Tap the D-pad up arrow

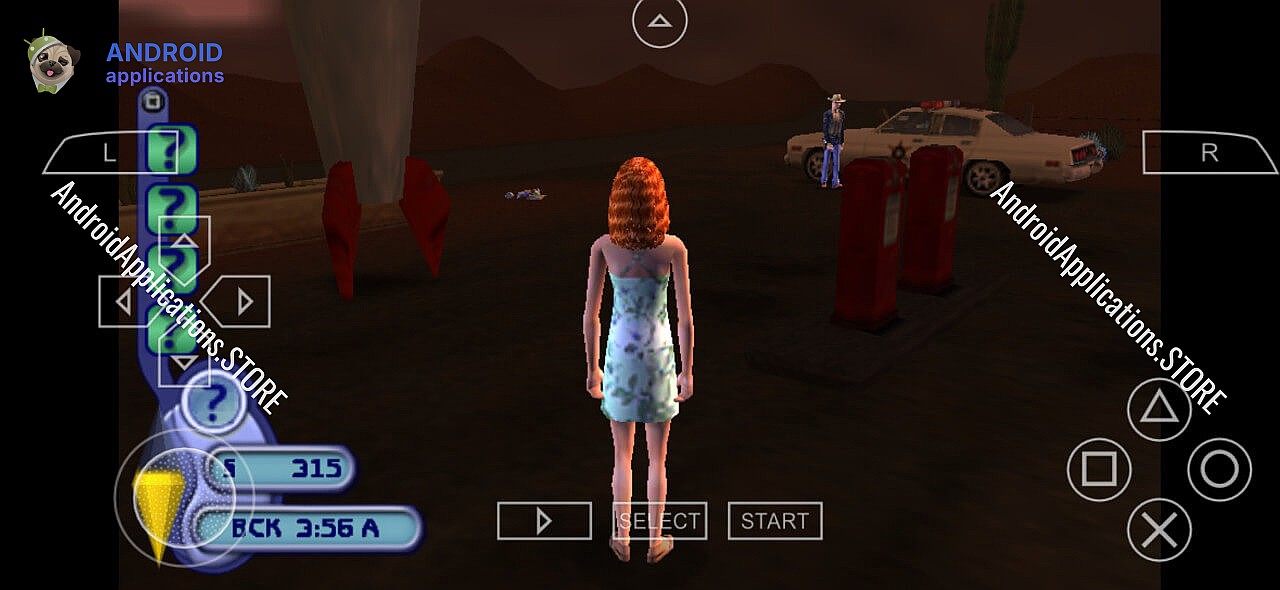(x=185, y=242)
